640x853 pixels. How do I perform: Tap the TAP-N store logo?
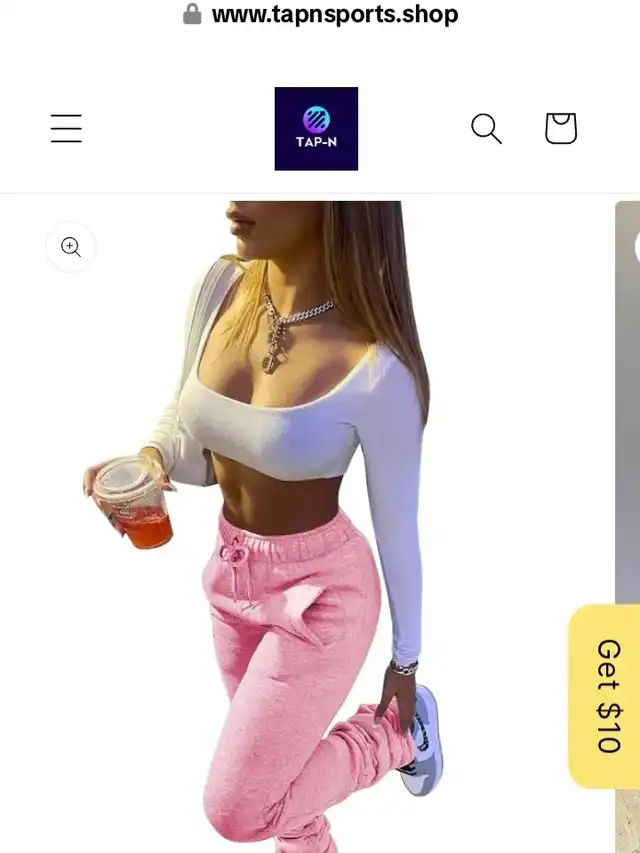point(316,128)
